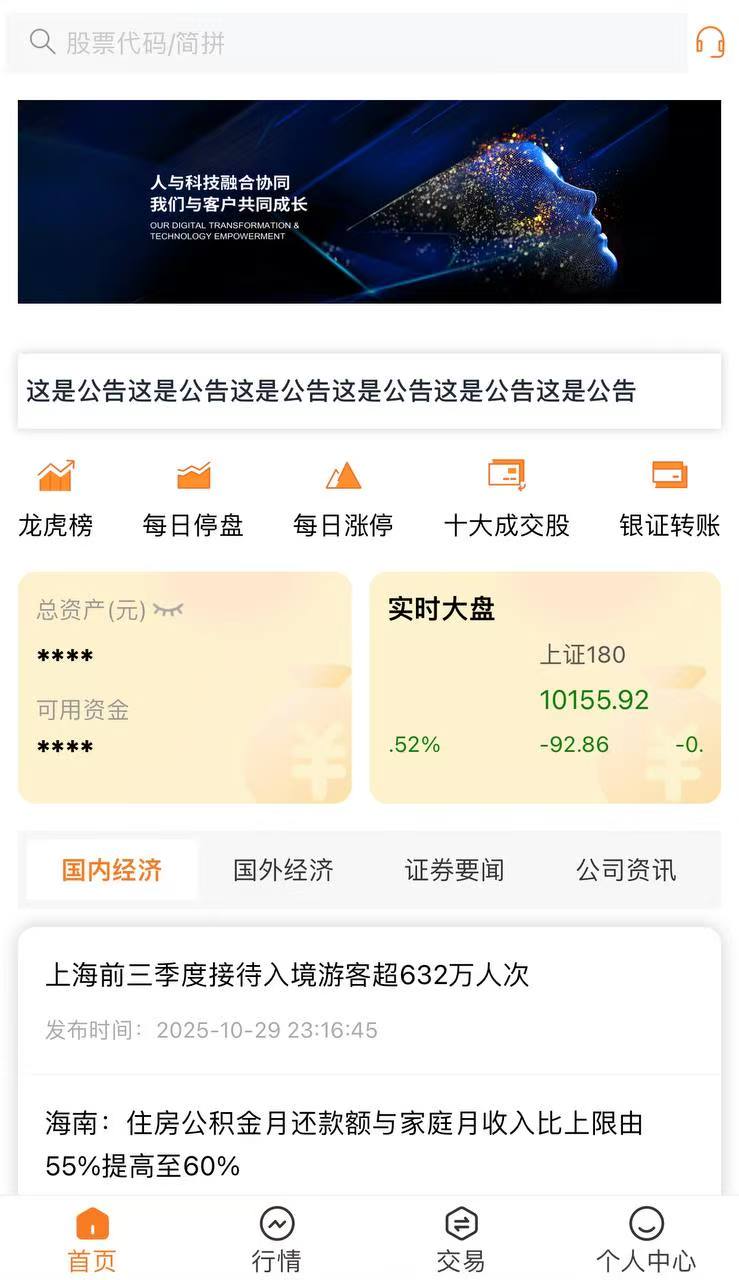The image size is (739, 1280).
Task: Show hidden total assets with eye icon
Action: point(168,609)
